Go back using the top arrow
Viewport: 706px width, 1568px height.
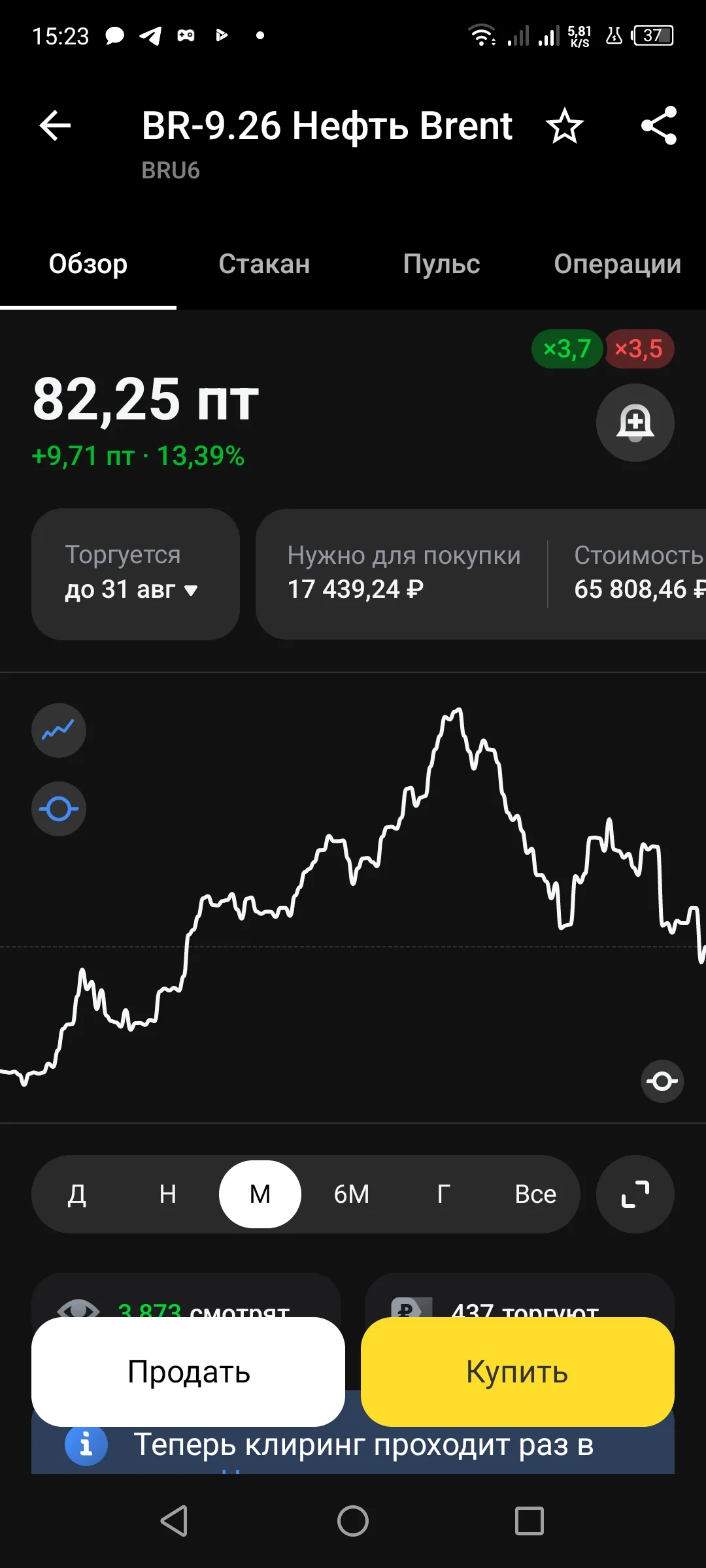[55, 125]
